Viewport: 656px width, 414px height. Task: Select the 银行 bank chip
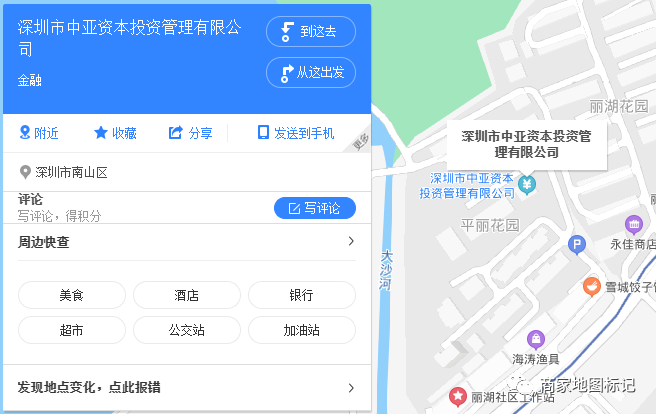click(301, 295)
